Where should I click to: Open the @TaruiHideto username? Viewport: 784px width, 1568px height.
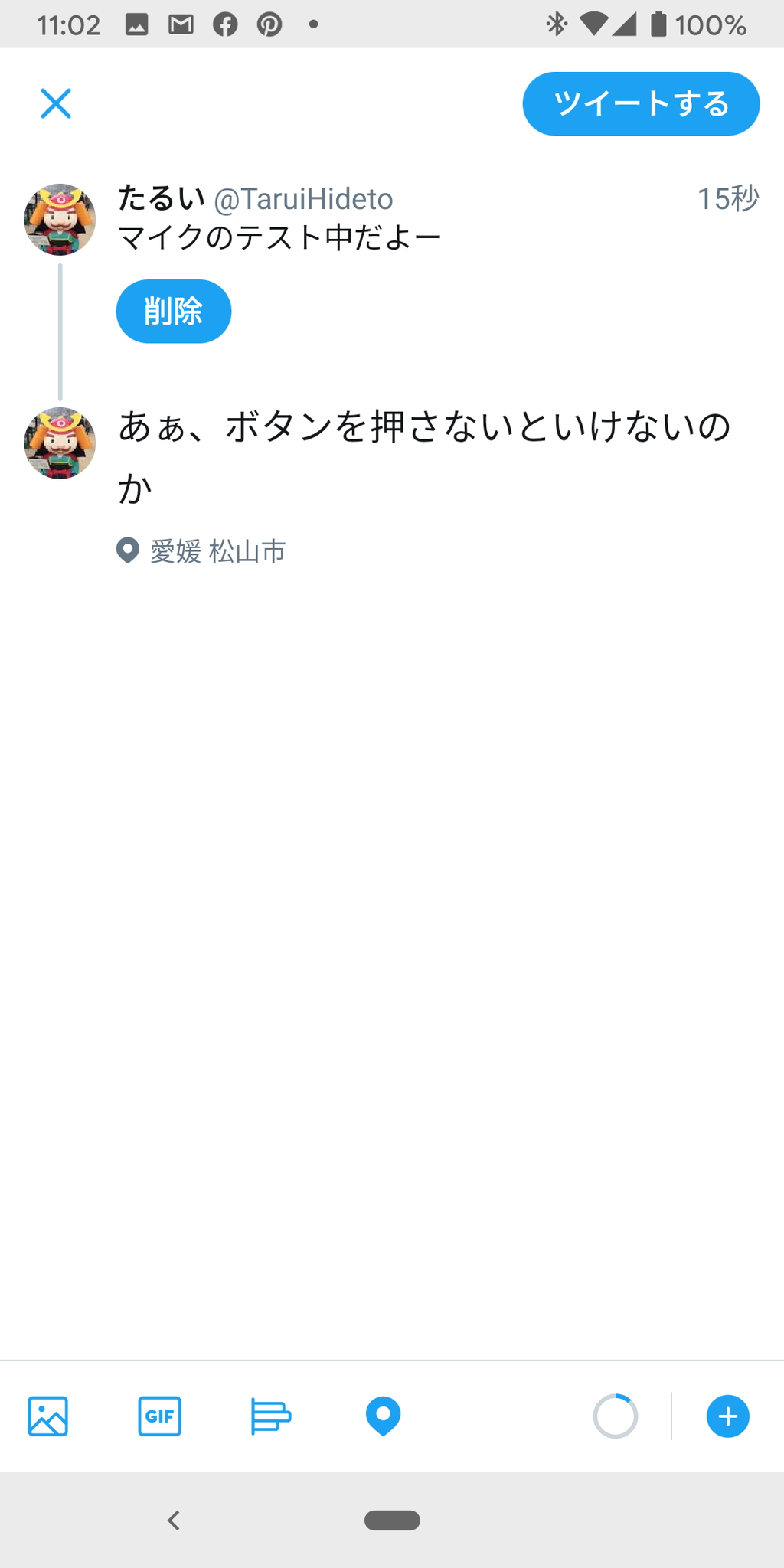(x=304, y=198)
